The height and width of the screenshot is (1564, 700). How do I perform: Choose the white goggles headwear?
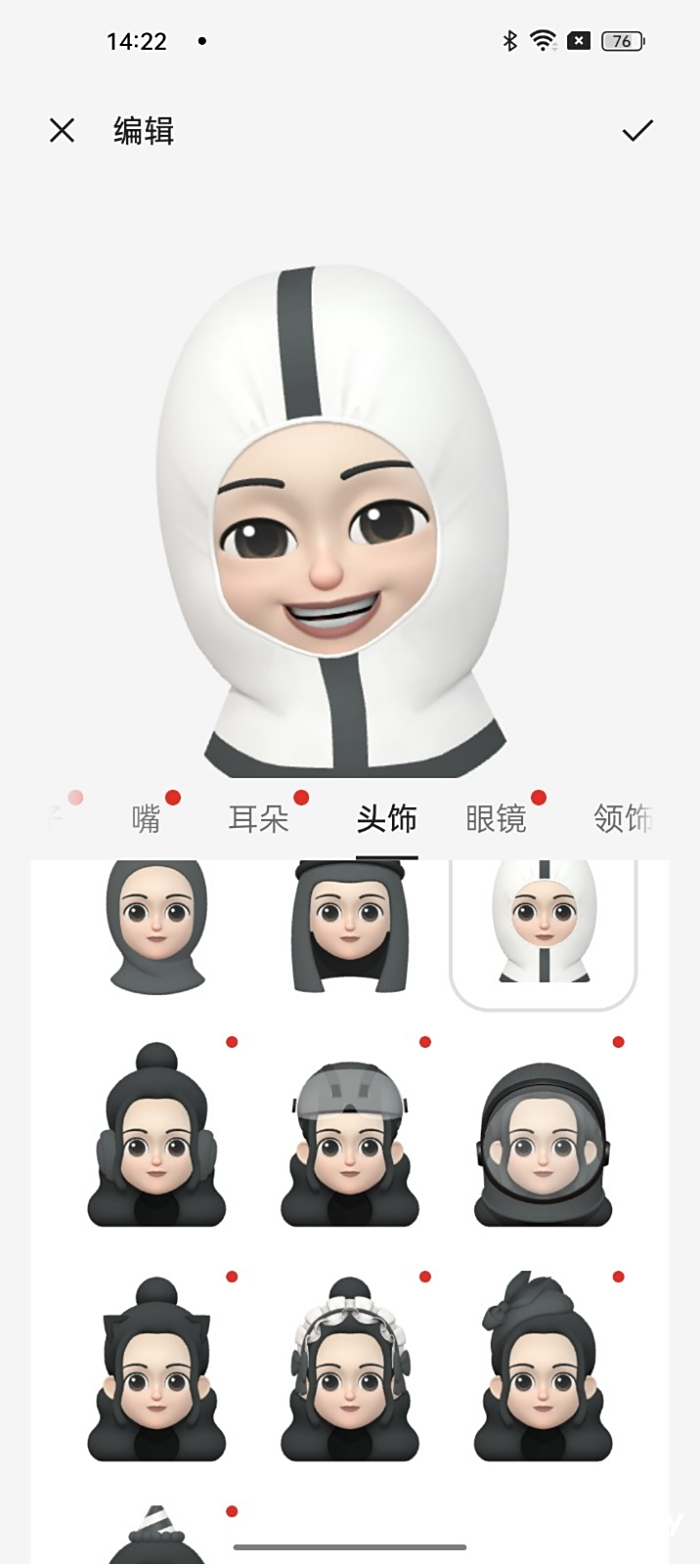[x=349, y=1372]
